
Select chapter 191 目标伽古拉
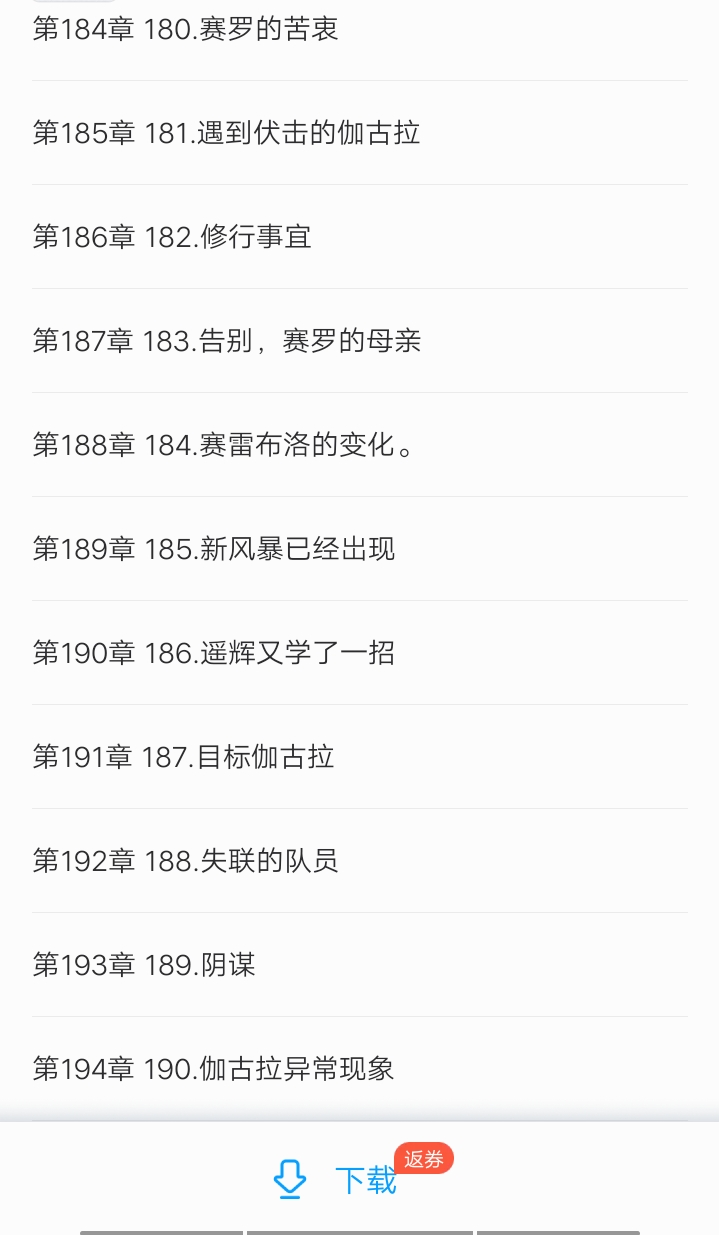(x=184, y=757)
